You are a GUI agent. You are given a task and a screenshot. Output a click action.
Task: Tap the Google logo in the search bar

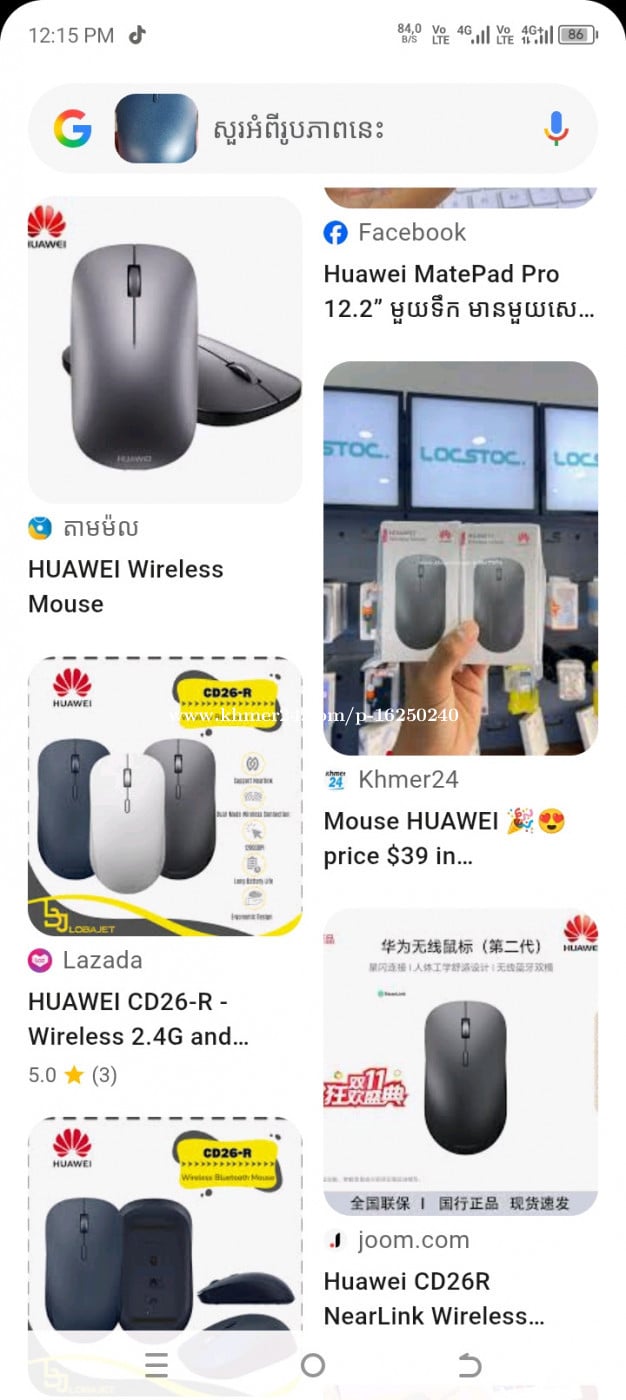[72, 129]
